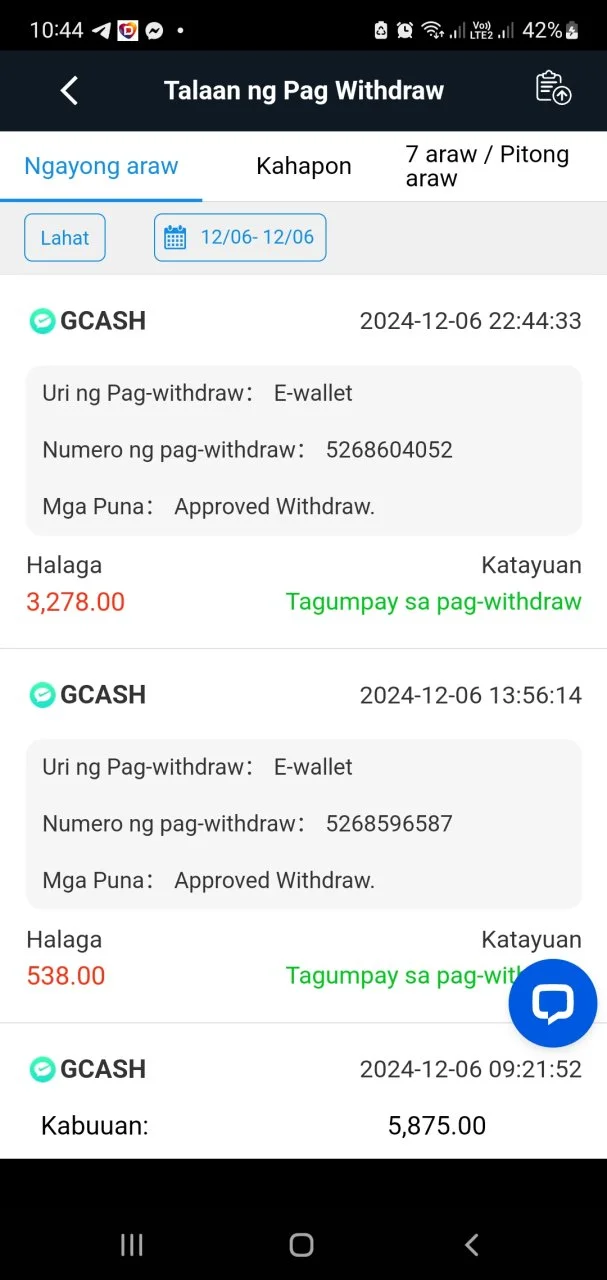Open the 12/06-12/06 date range picker
The height and width of the screenshot is (1280, 607).
240,238
